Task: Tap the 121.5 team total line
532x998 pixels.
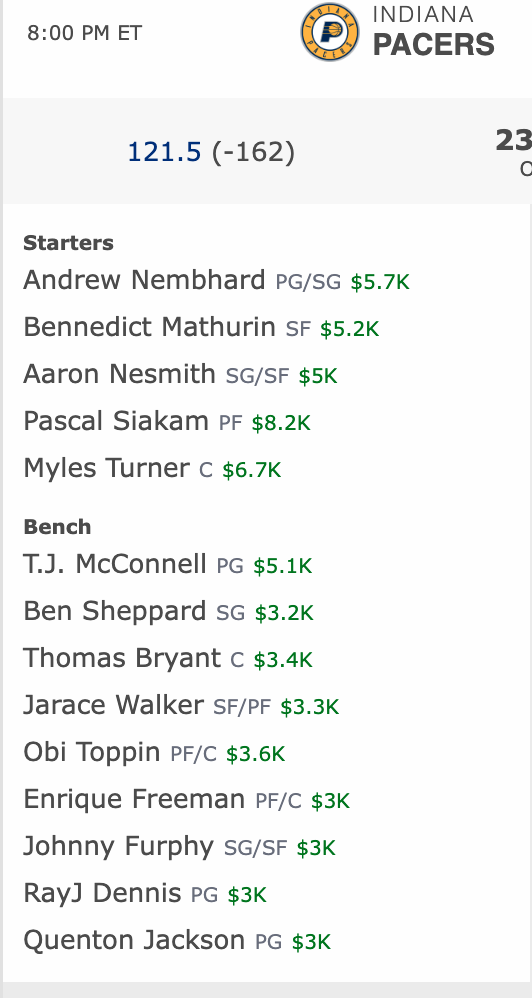Action: (x=164, y=152)
